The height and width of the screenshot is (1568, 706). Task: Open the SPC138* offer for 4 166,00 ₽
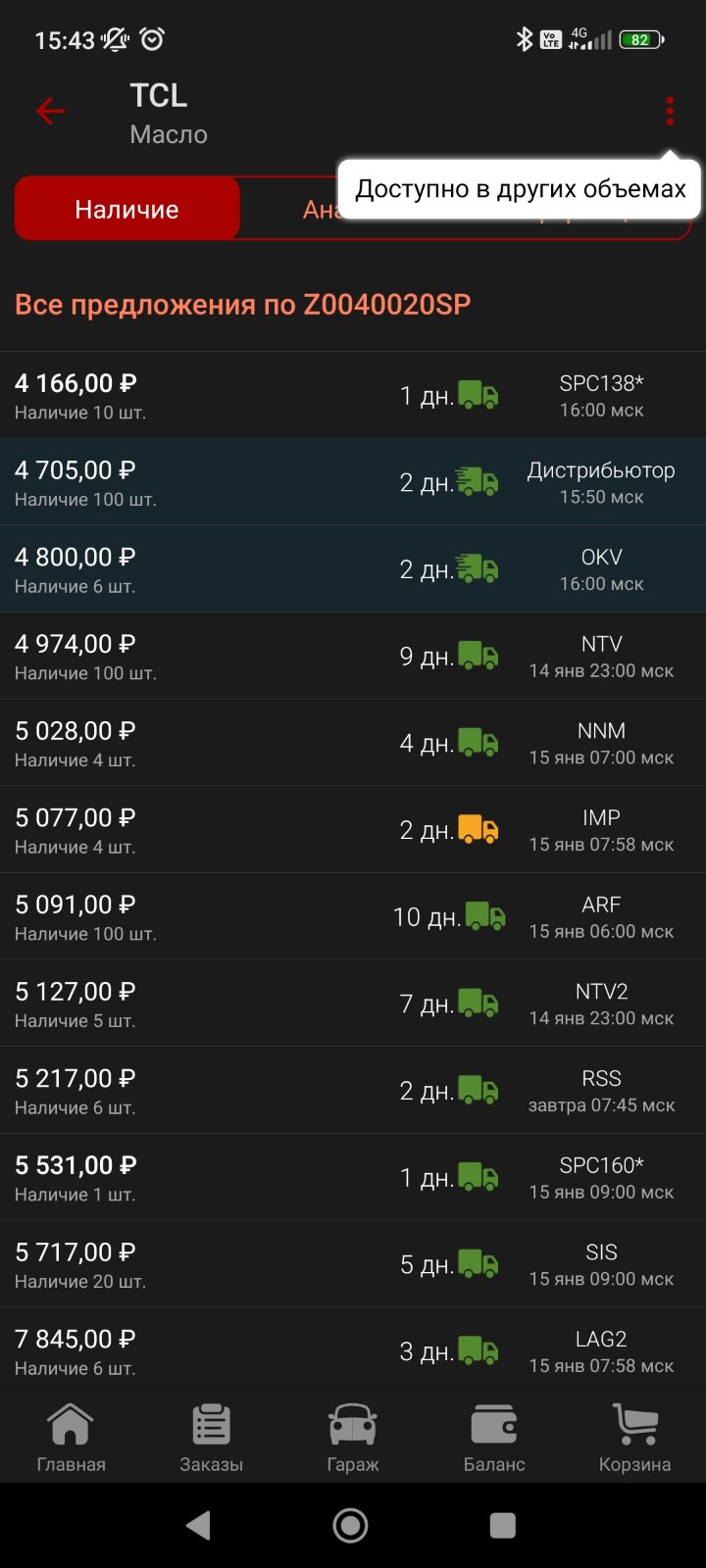point(353,395)
